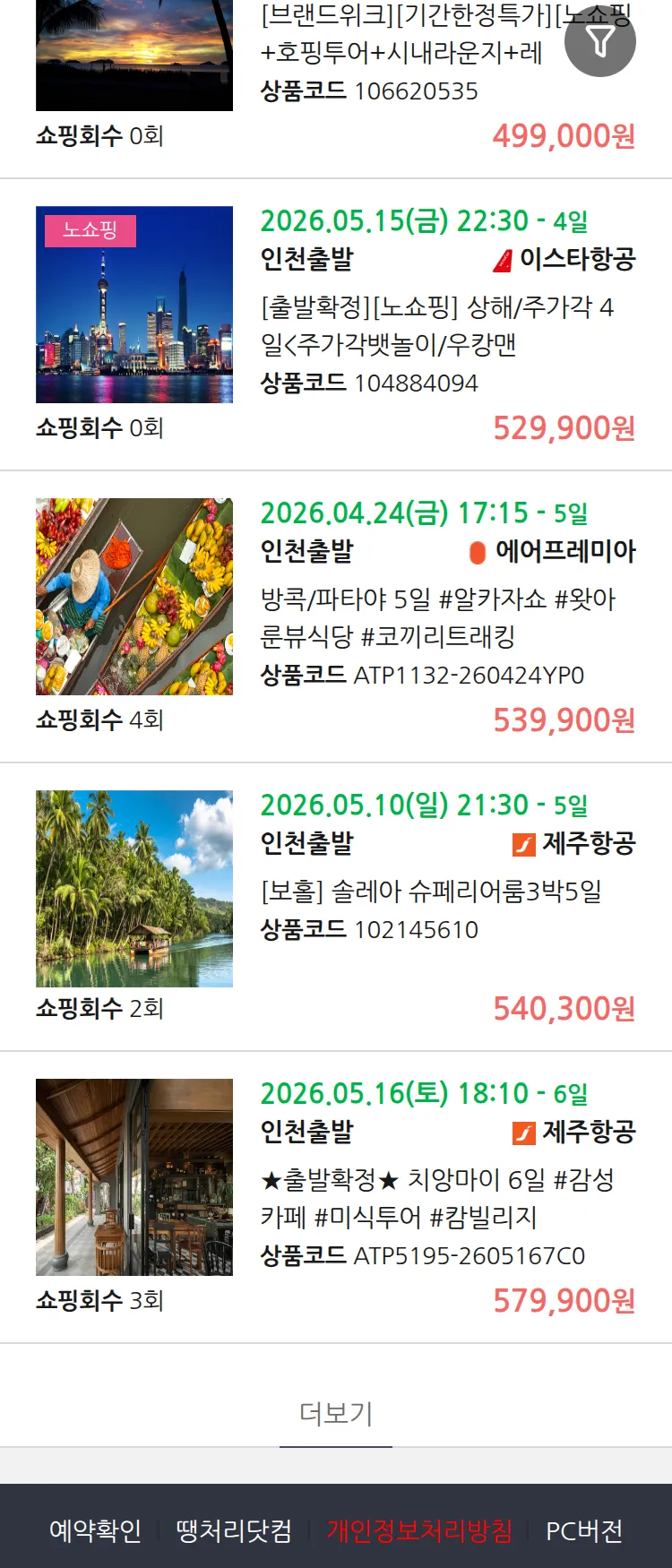The height and width of the screenshot is (1568, 672).
Task: Tap 더보기 to load more packages
Action: click(x=336, y=1413)
